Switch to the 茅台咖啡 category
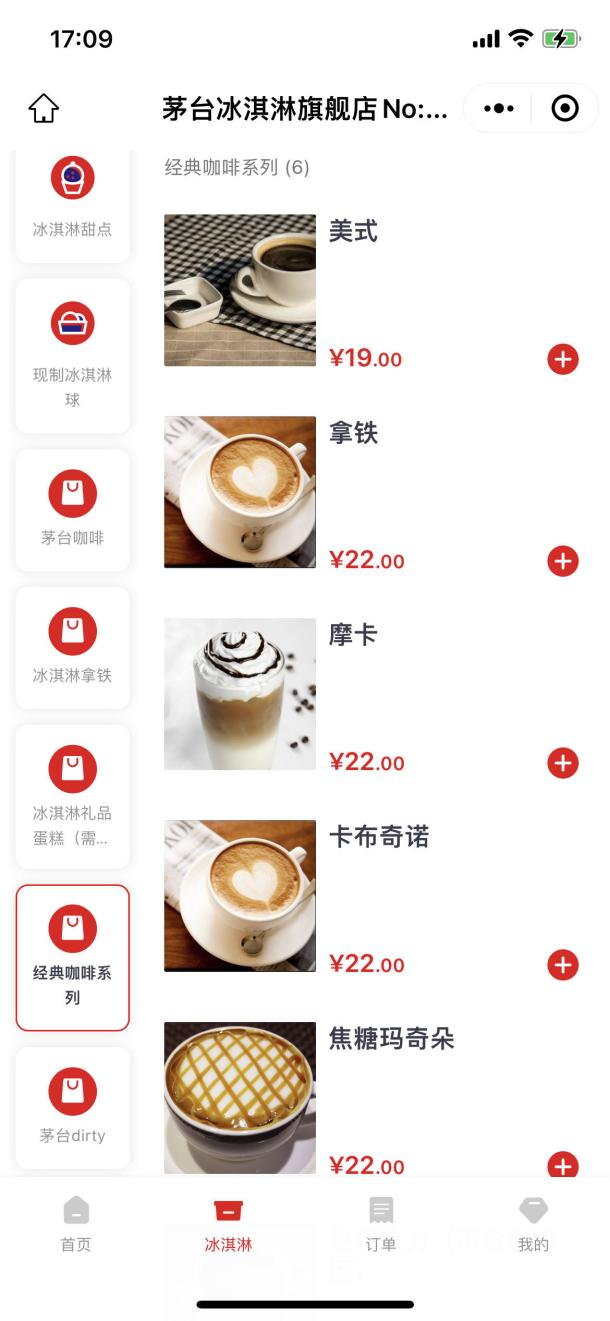610x1321 pixels. 72,510
